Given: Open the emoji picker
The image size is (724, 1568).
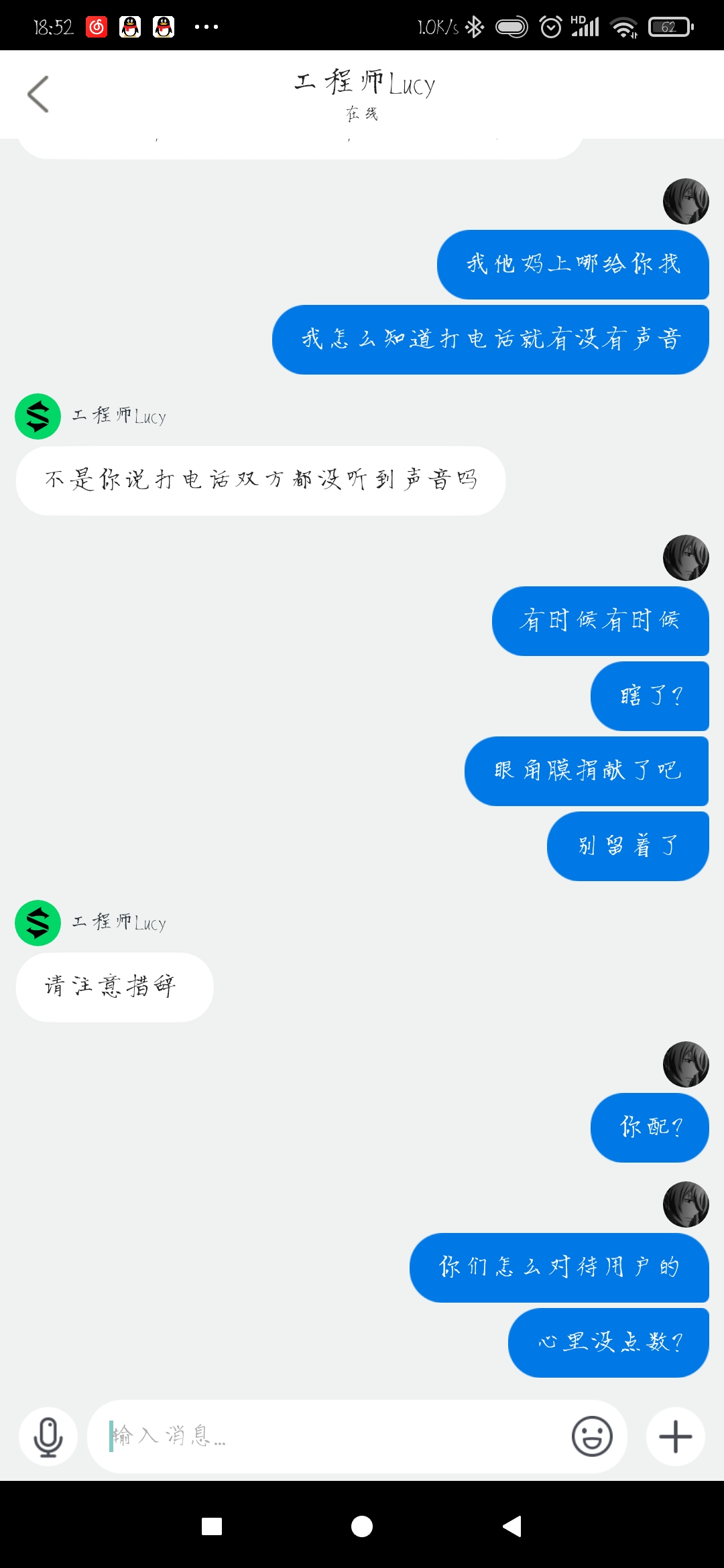Looking at the screenshot, I should pyautogui.click(x=592, y=1437).
